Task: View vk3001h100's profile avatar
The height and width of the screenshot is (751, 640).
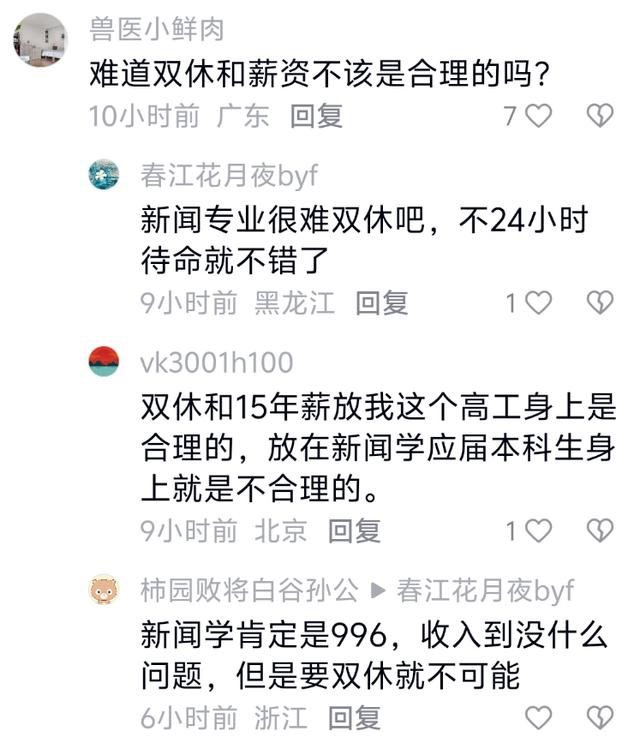Action: coord(103,361)
